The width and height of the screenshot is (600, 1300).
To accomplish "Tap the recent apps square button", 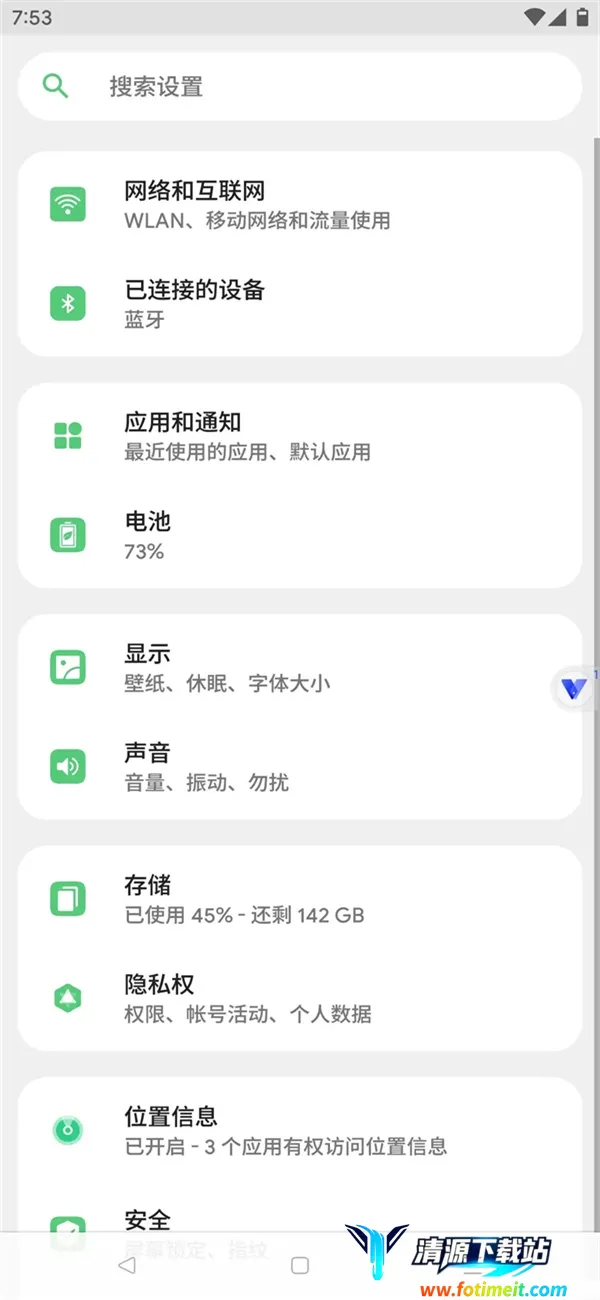I will (300, 1265).
